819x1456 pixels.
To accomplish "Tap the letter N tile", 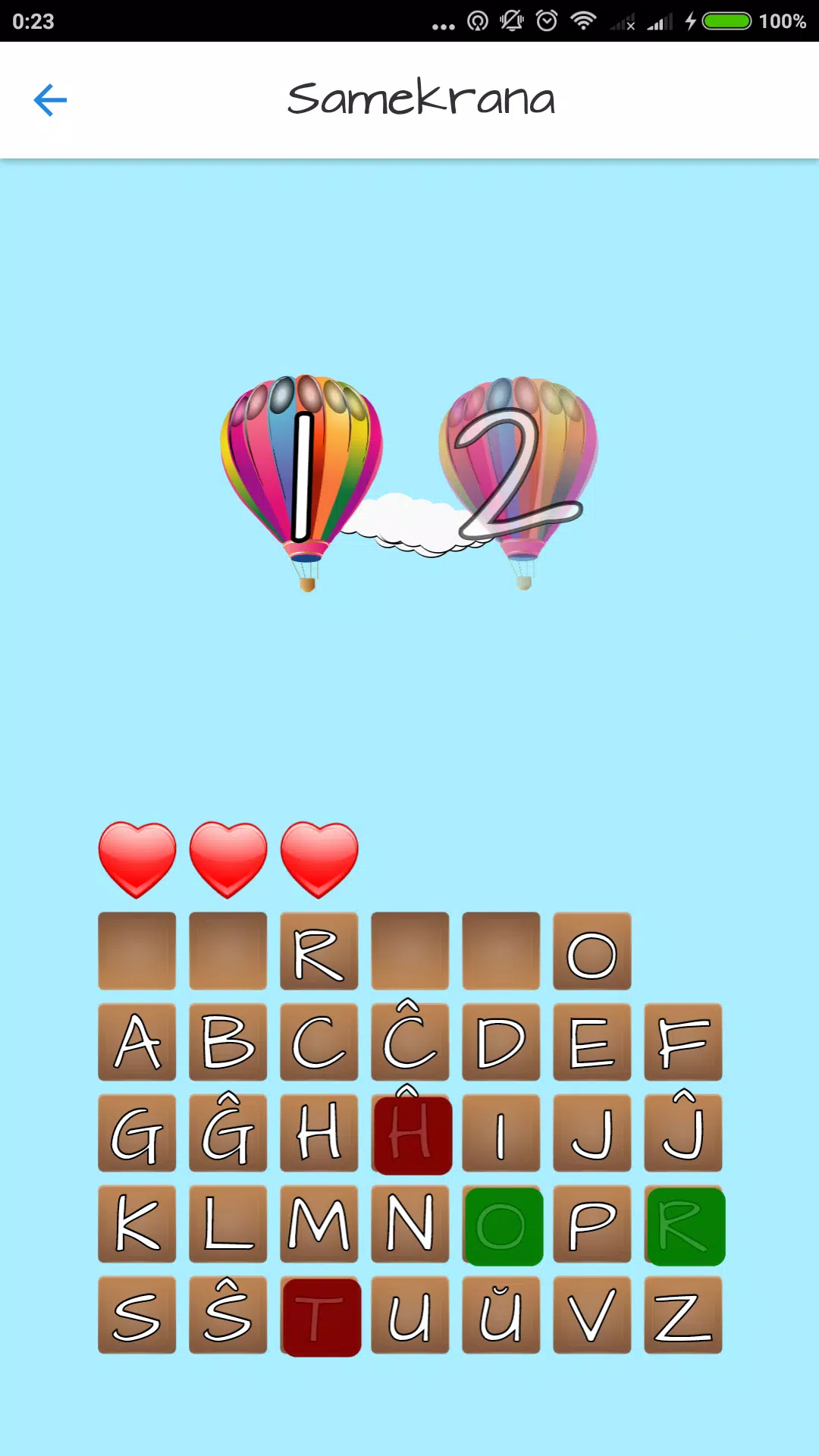I will pyautogui.click(x=410, y=1224).
